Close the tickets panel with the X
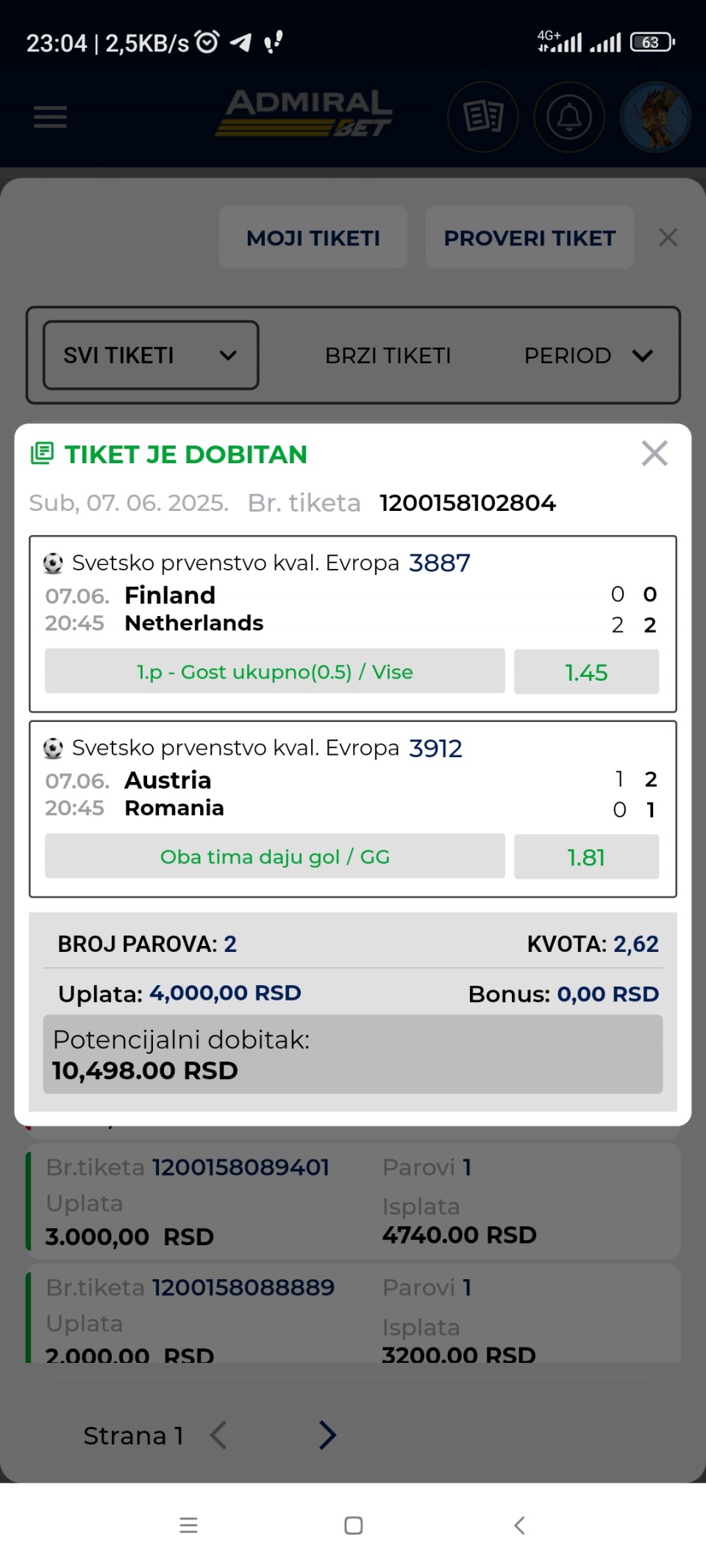This screenshot has width=706, height=1568. [x=668, y=237]
